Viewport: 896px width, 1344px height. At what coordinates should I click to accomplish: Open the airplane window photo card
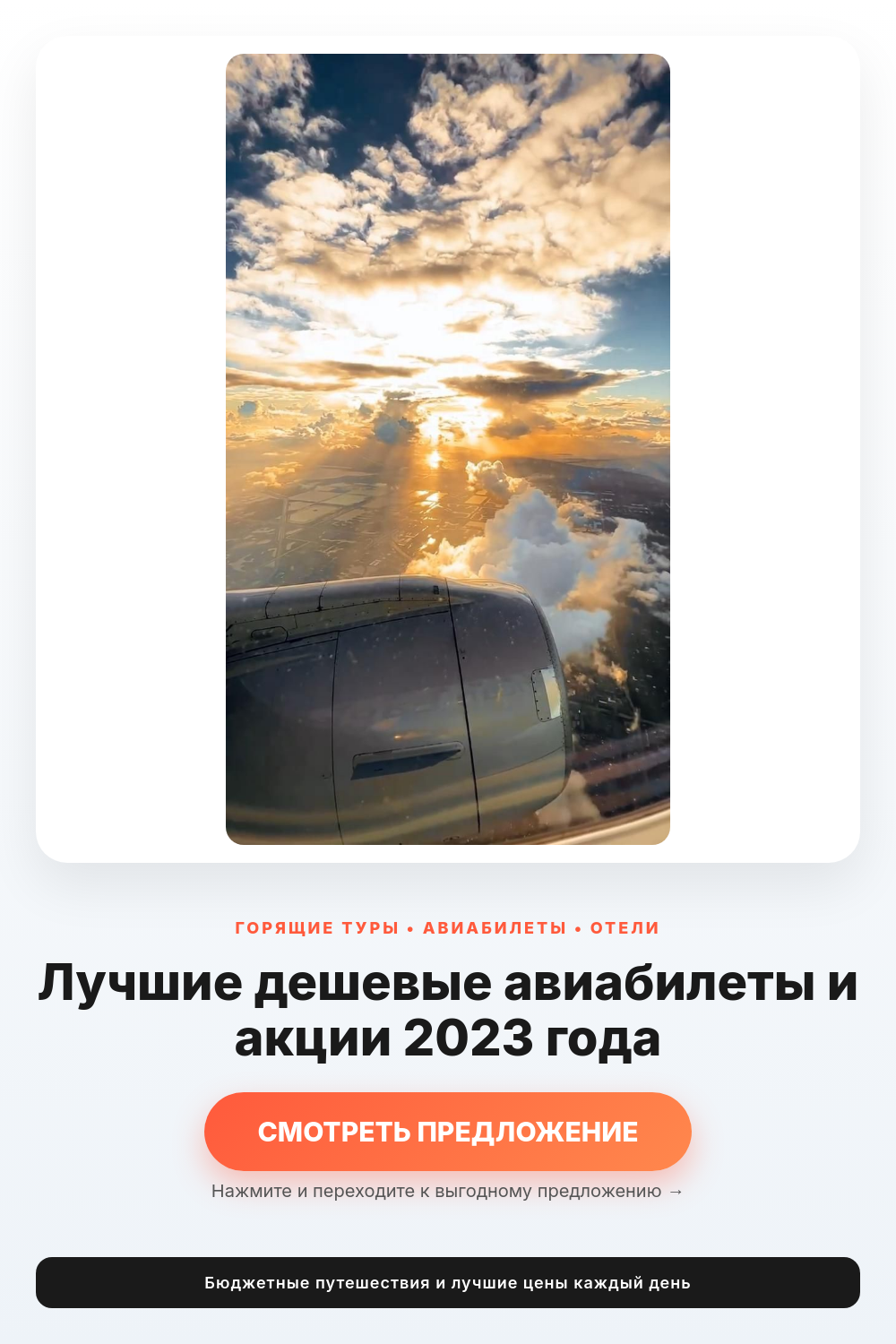pyautogui.click(x=448, y=449)
